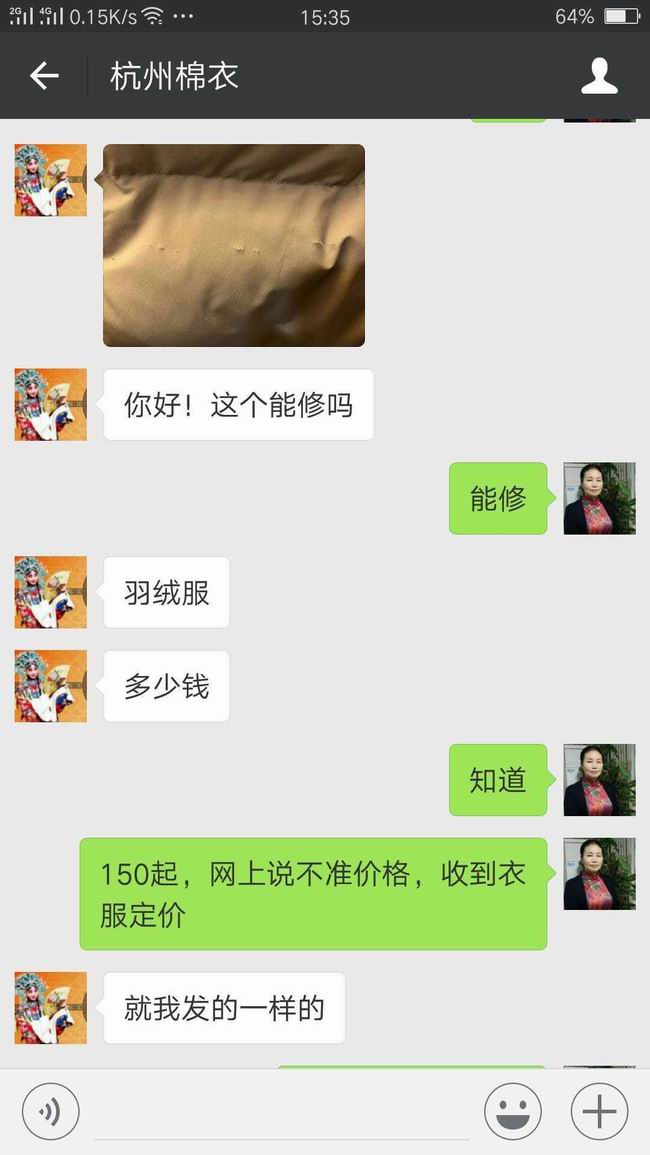Switch to voice message input
This screenshot has width=650, height=1155.
(50, 1111)
